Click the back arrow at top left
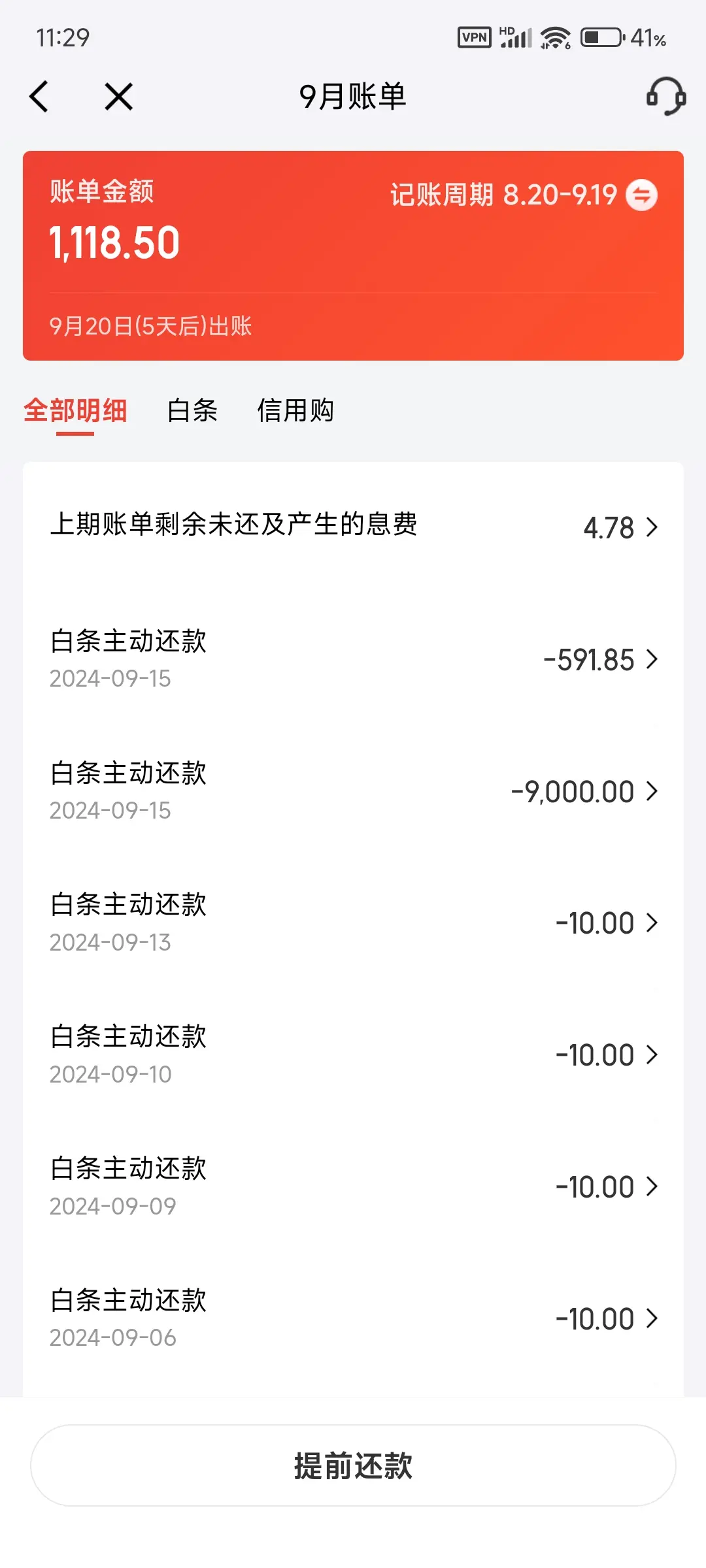Image resolution: width=706 pixels, height=1568 pixels. pyautogui.click(x=41, y=96)
